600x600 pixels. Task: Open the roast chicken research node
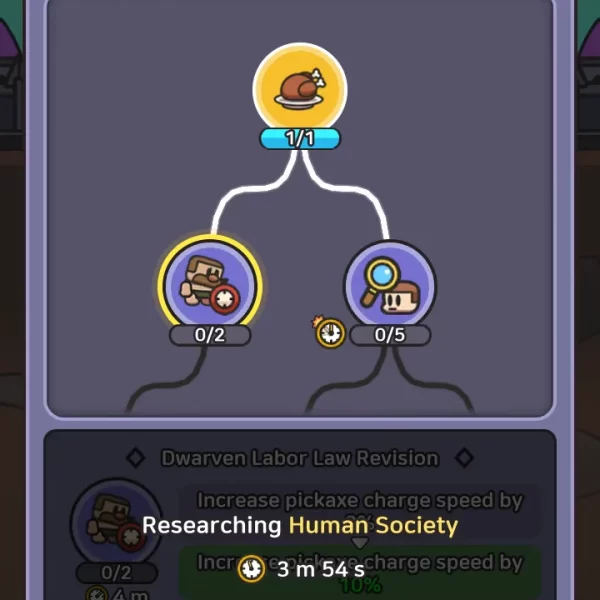299,88
